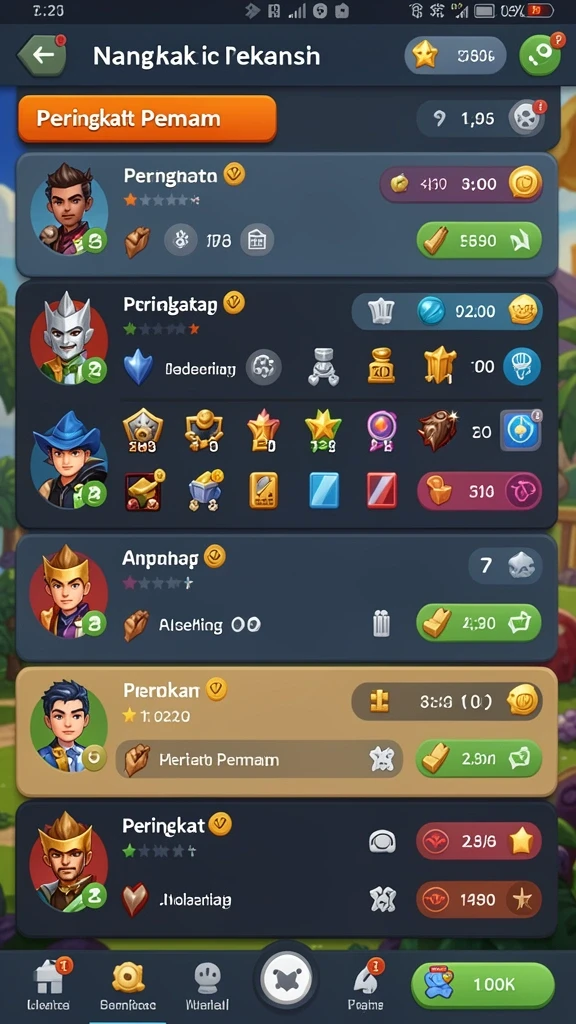Image resolution: width=576 pixels, height=1024 pixels.
Task: Switch to the Peame tab
Action: point(365,986)
